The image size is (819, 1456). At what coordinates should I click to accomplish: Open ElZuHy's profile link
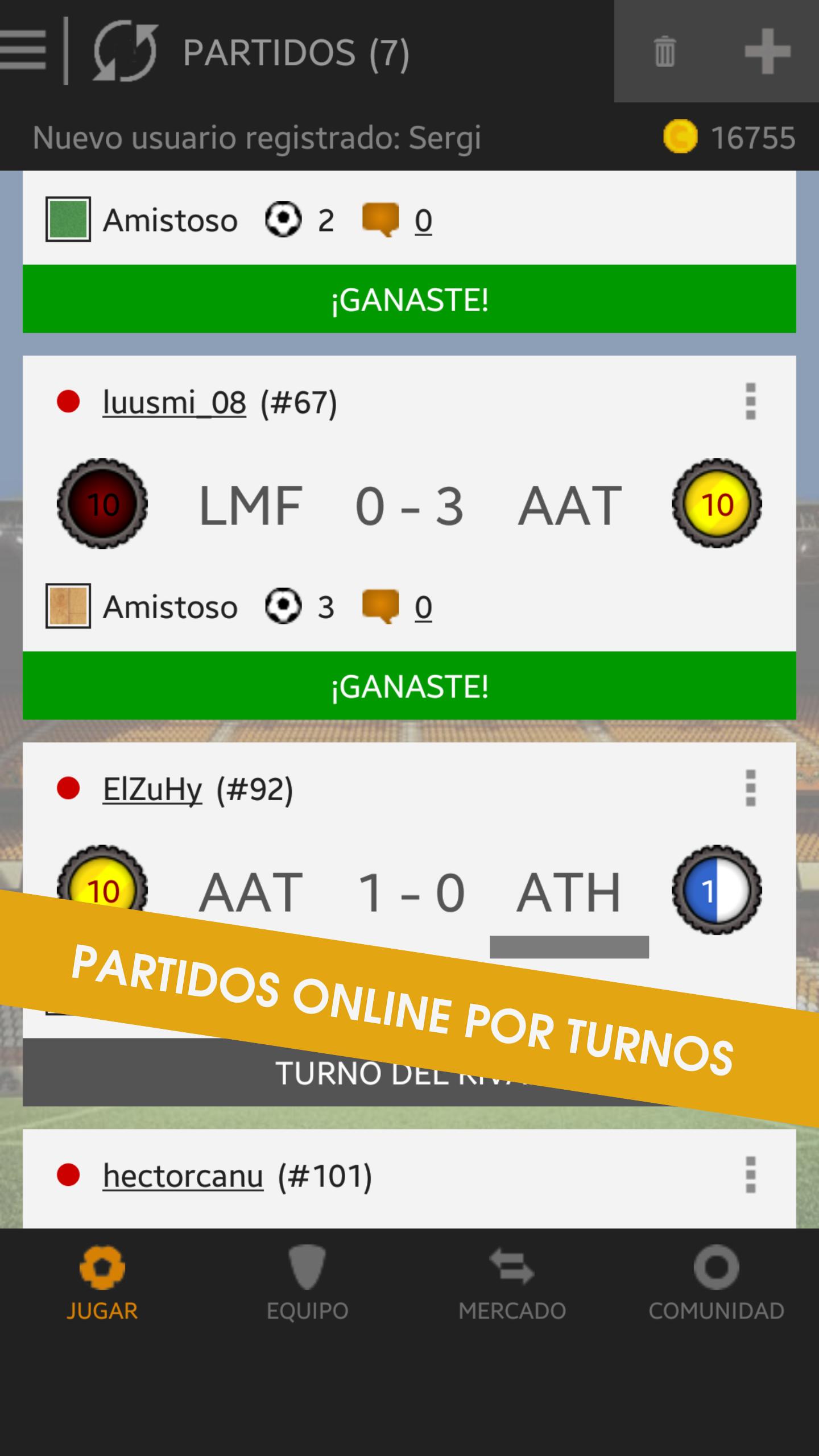click(152, 789)
